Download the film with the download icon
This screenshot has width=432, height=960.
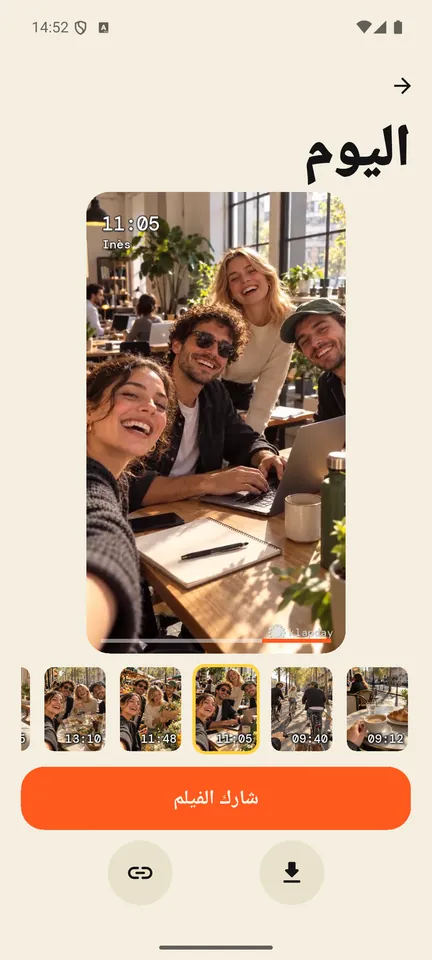(292, 872)
